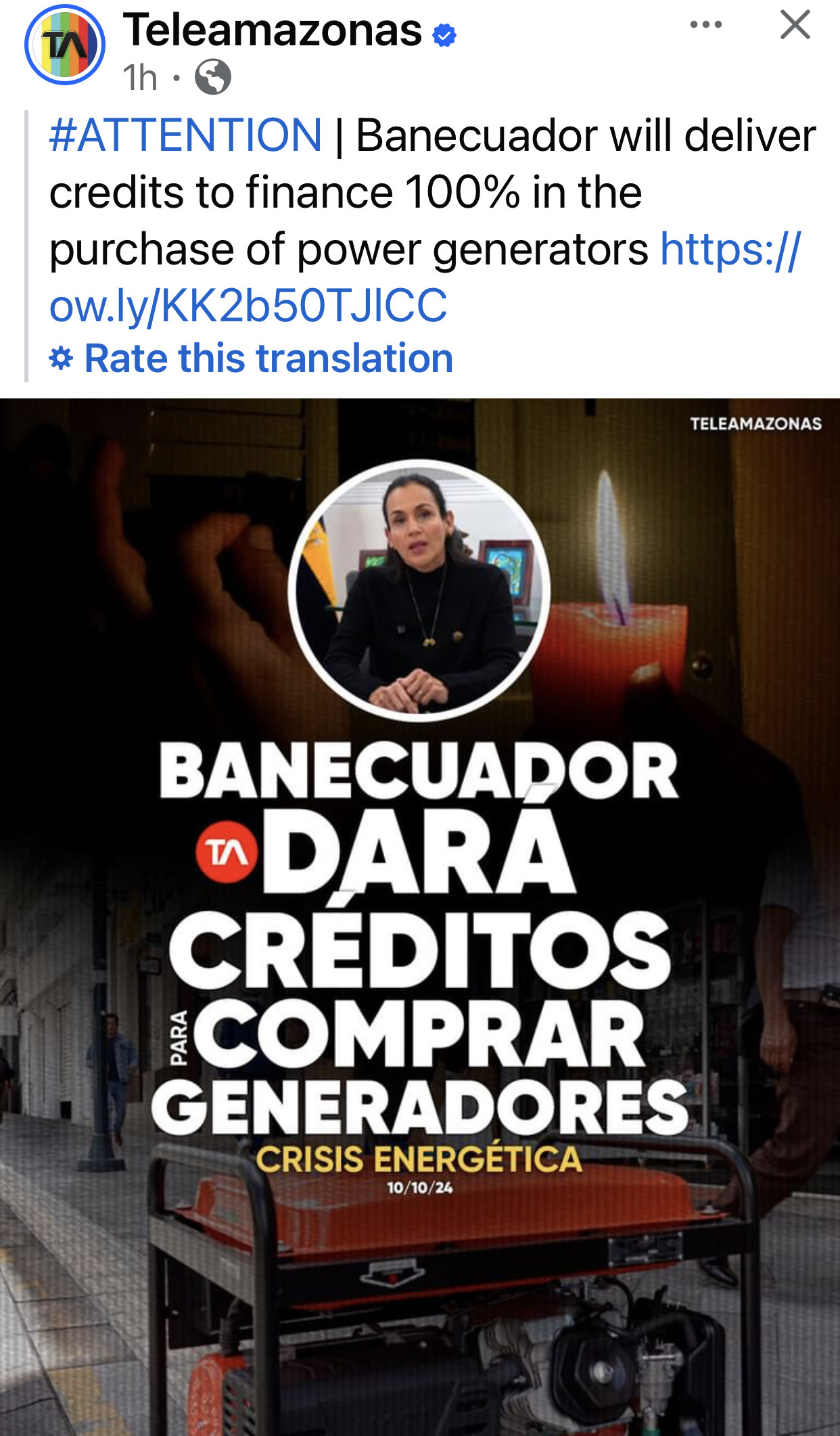Open the ow.ly article link

pos(425,277)
